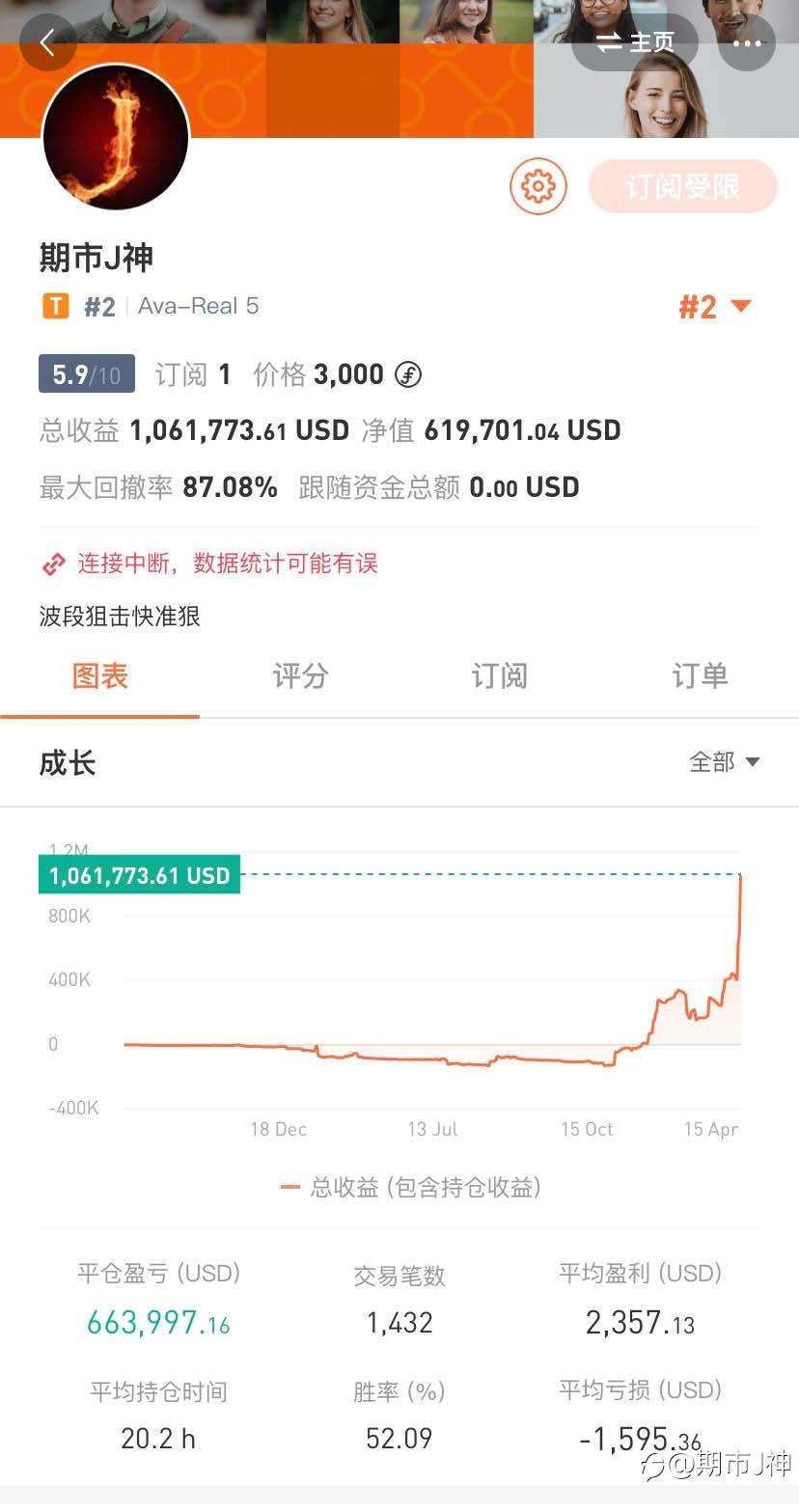Open the 全部 time range dropdown
Screen dimensions: 799x1512
pyautogui.click(x=725, y=762)
